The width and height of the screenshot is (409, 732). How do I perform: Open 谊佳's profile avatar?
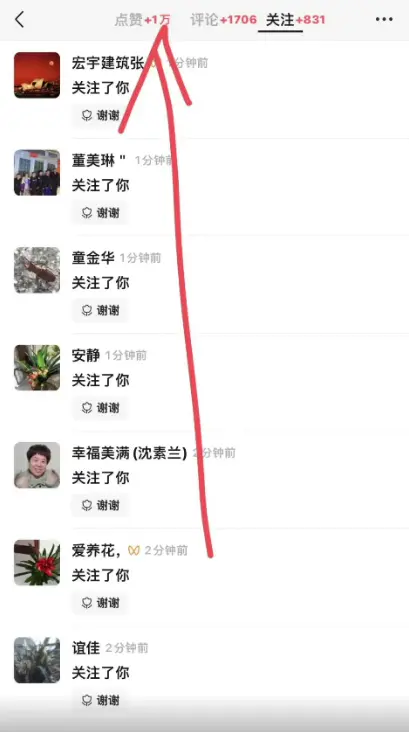[37, 660]
